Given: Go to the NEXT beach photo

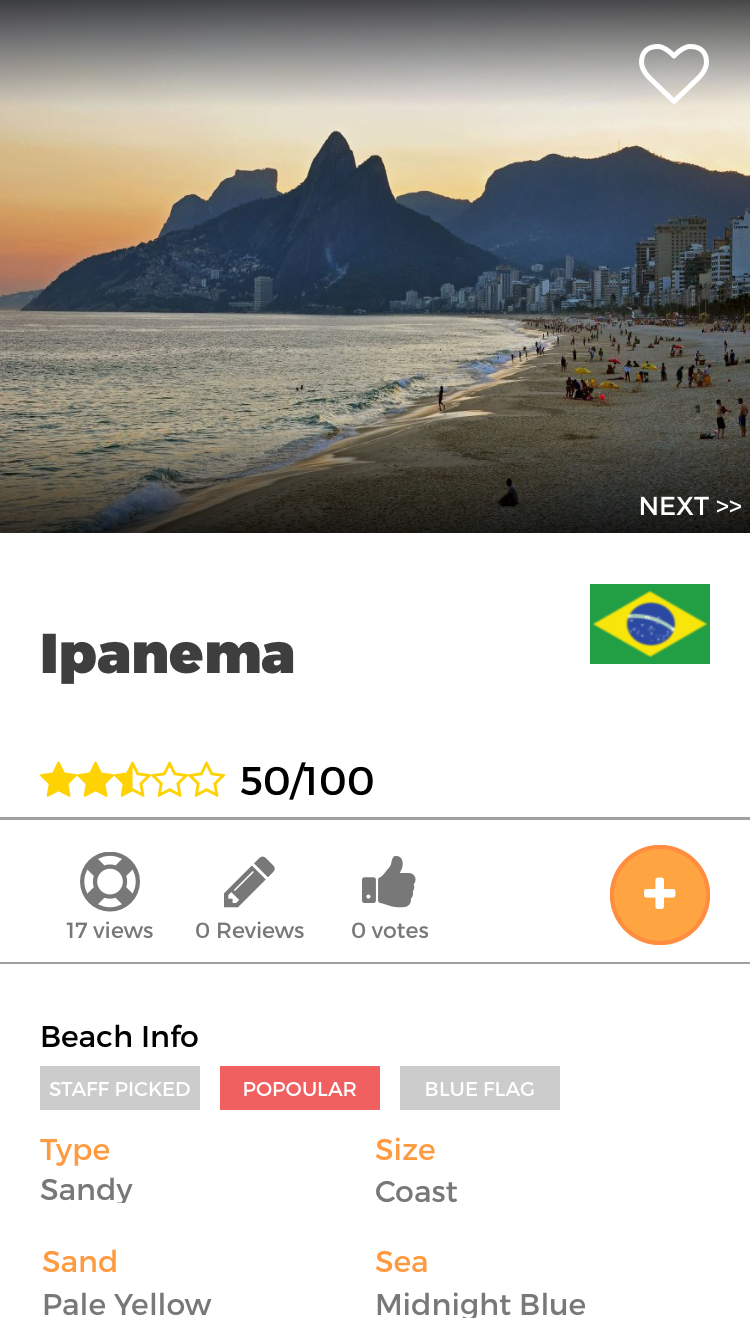Looking at the screenshot, I should [x=690, y=506].
